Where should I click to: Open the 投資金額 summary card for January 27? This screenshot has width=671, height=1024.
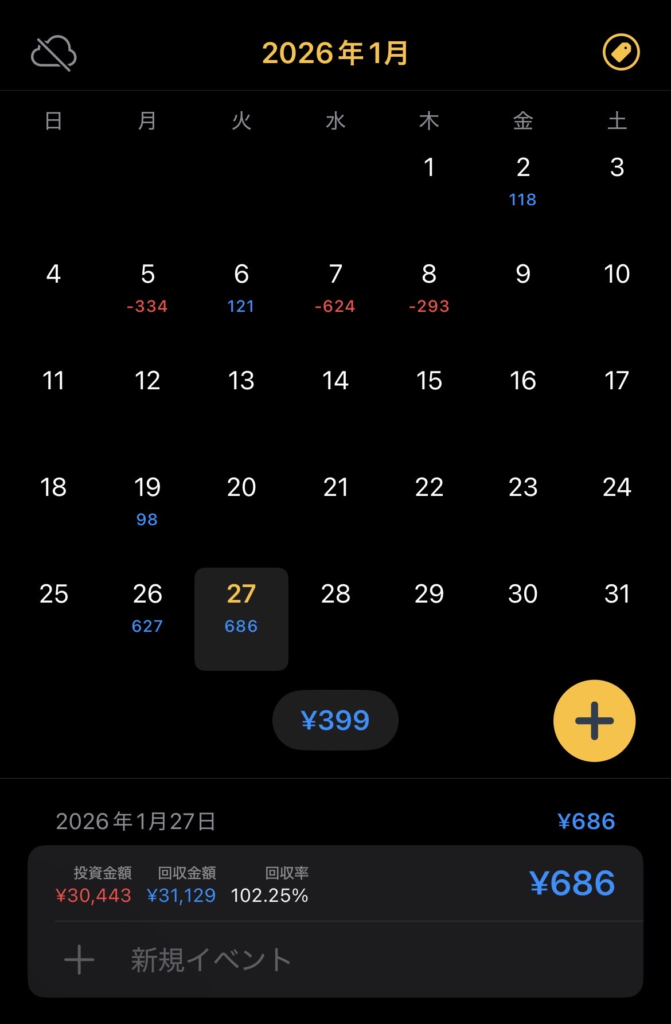335,884
